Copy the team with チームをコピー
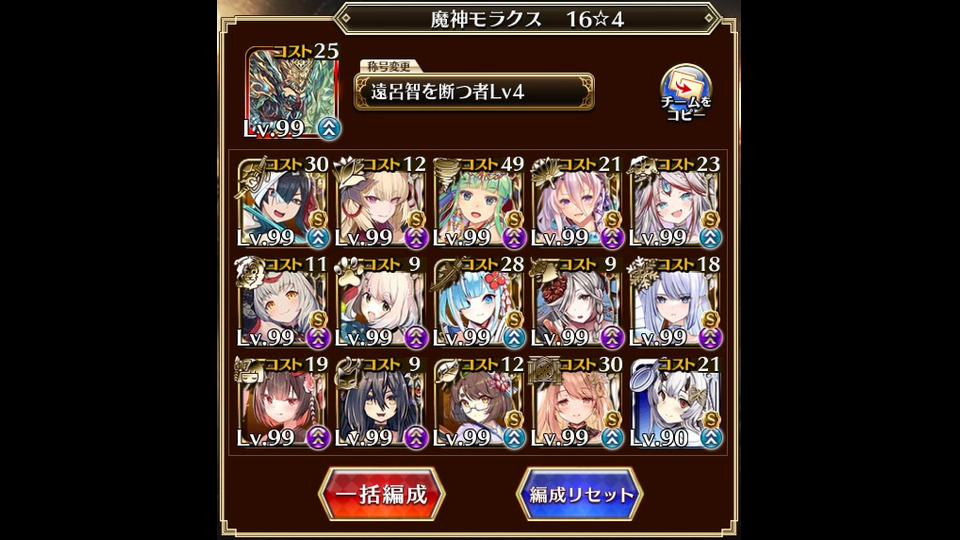960x540 pixels. (x=686, y=93)
